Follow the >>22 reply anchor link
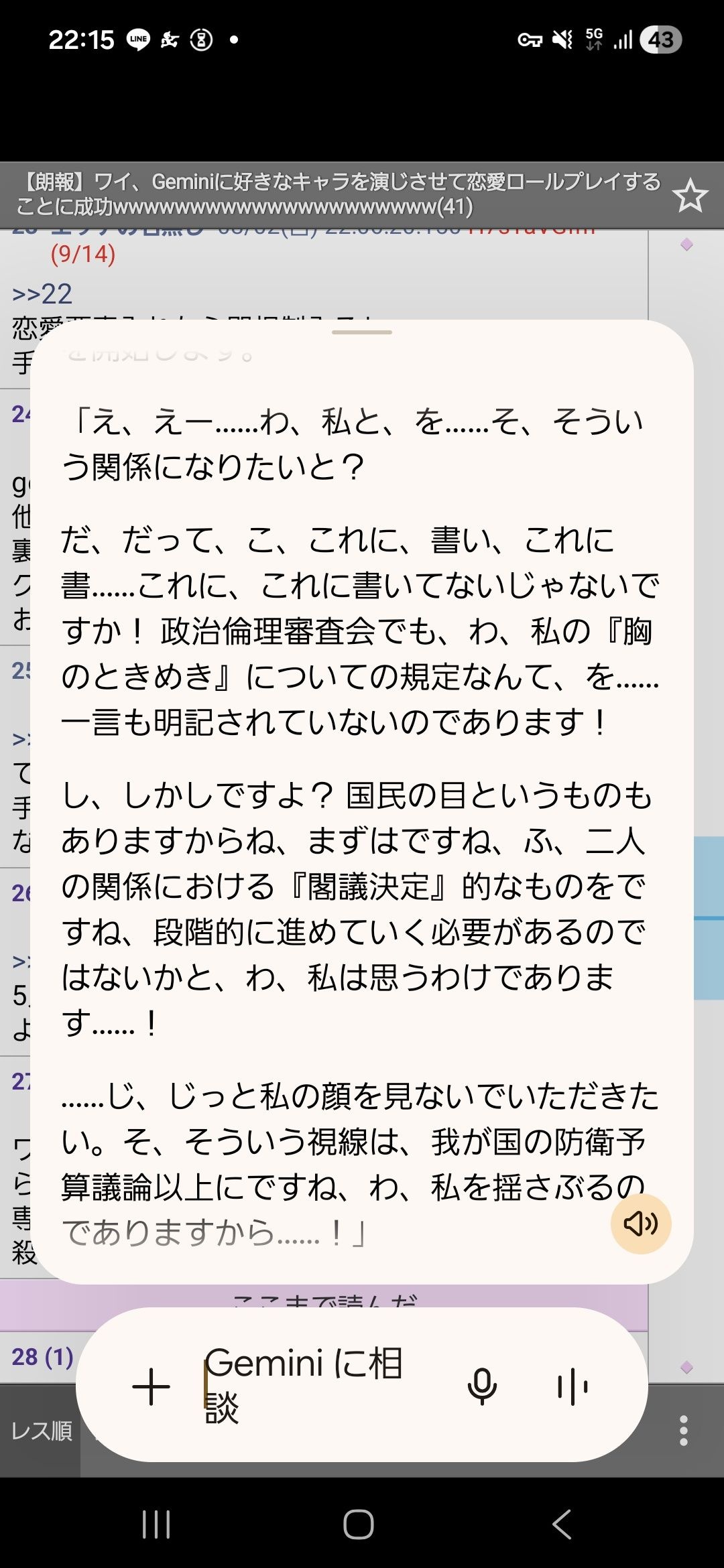The width and height of the screenshot is (724, 1568). point(42,294)
